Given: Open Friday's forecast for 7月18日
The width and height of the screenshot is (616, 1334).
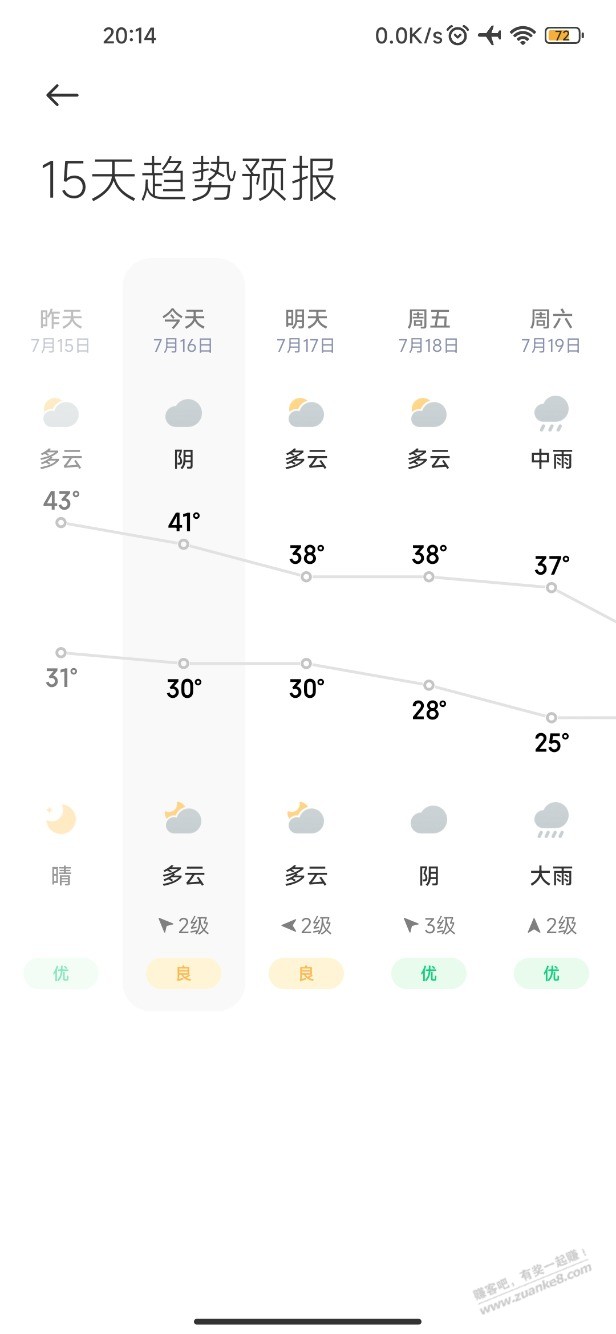Looking at the screenshot, I should [429, 330].
